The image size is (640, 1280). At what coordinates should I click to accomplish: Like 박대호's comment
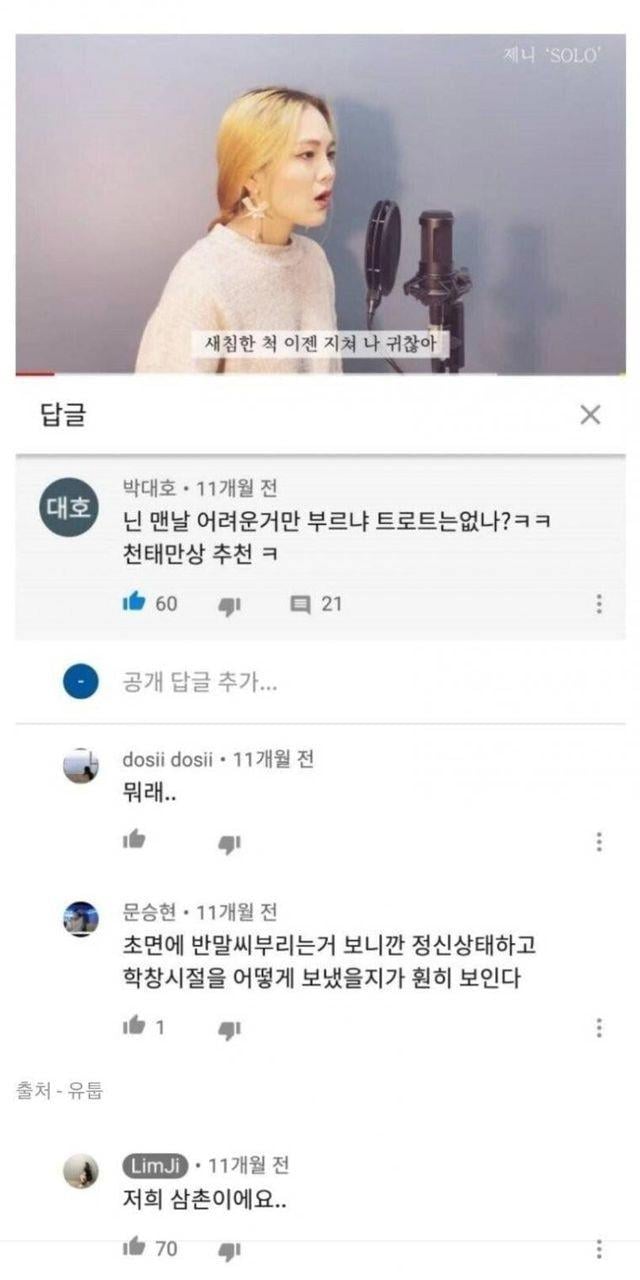pyautogui.click(x=134, y=603)
